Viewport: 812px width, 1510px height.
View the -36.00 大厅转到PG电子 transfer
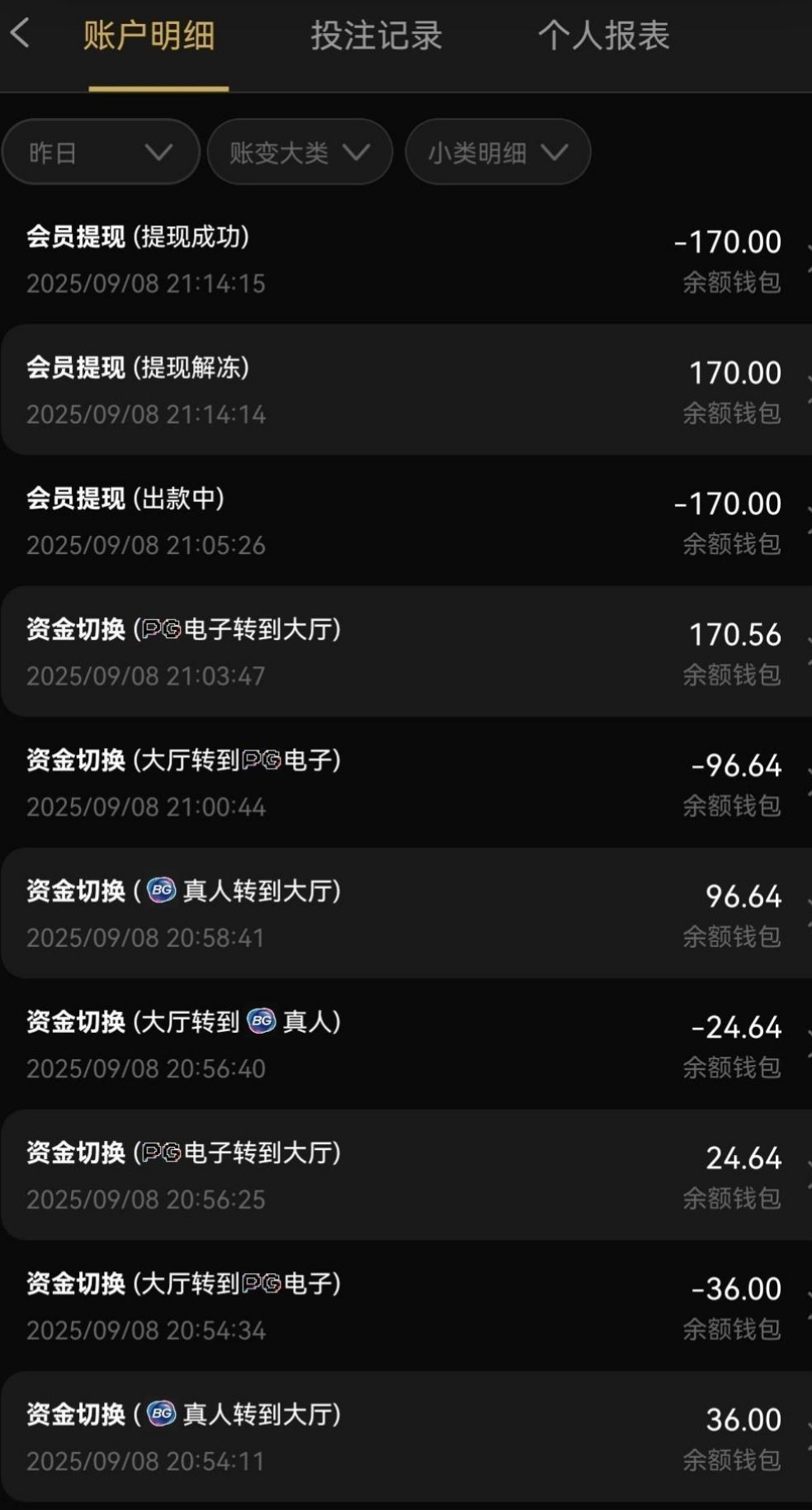click(404, 1306)
